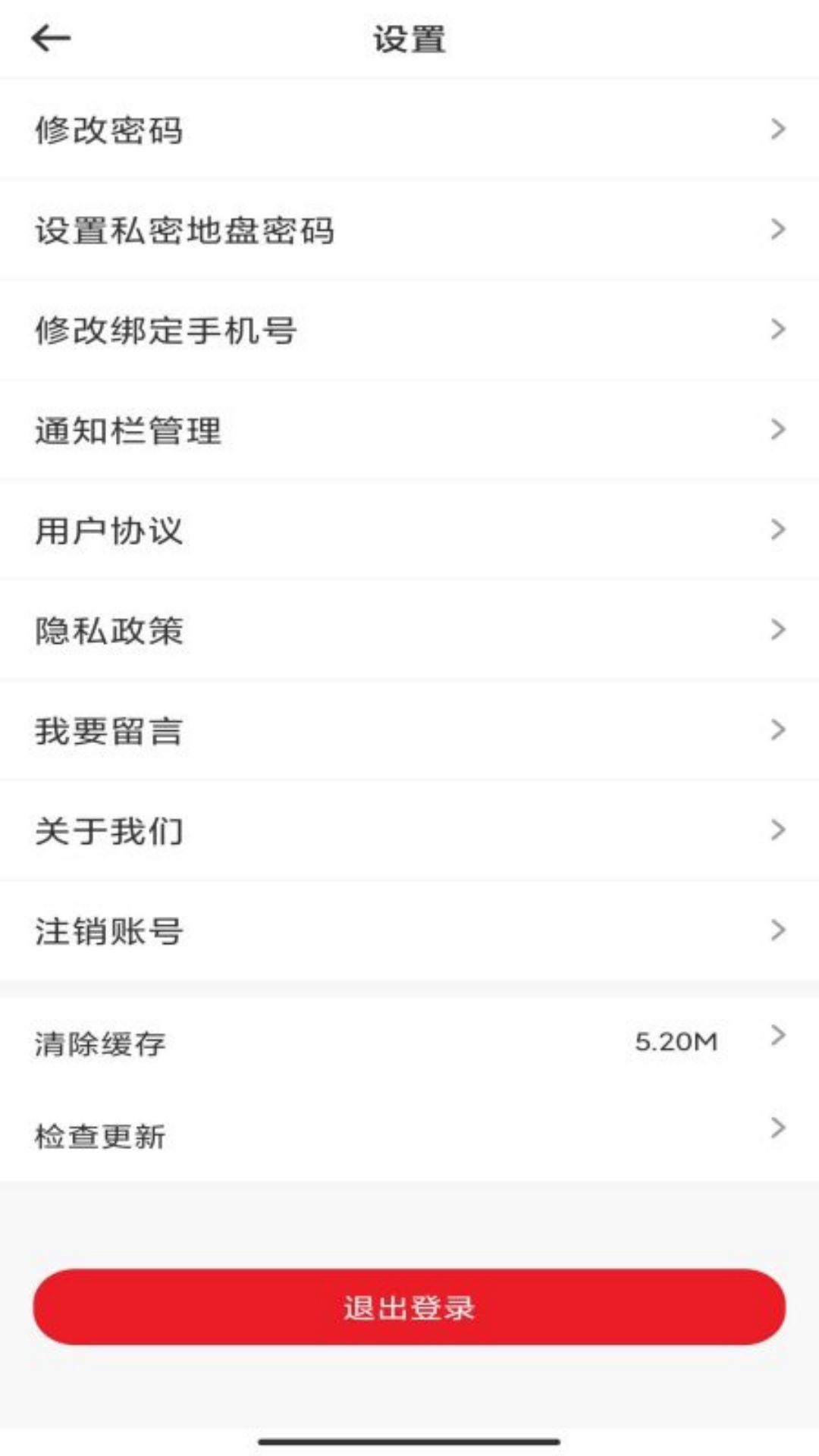Click chevron beside 通知栏管理
This screenshot has width=819, height=1456.
pos(778,429)
